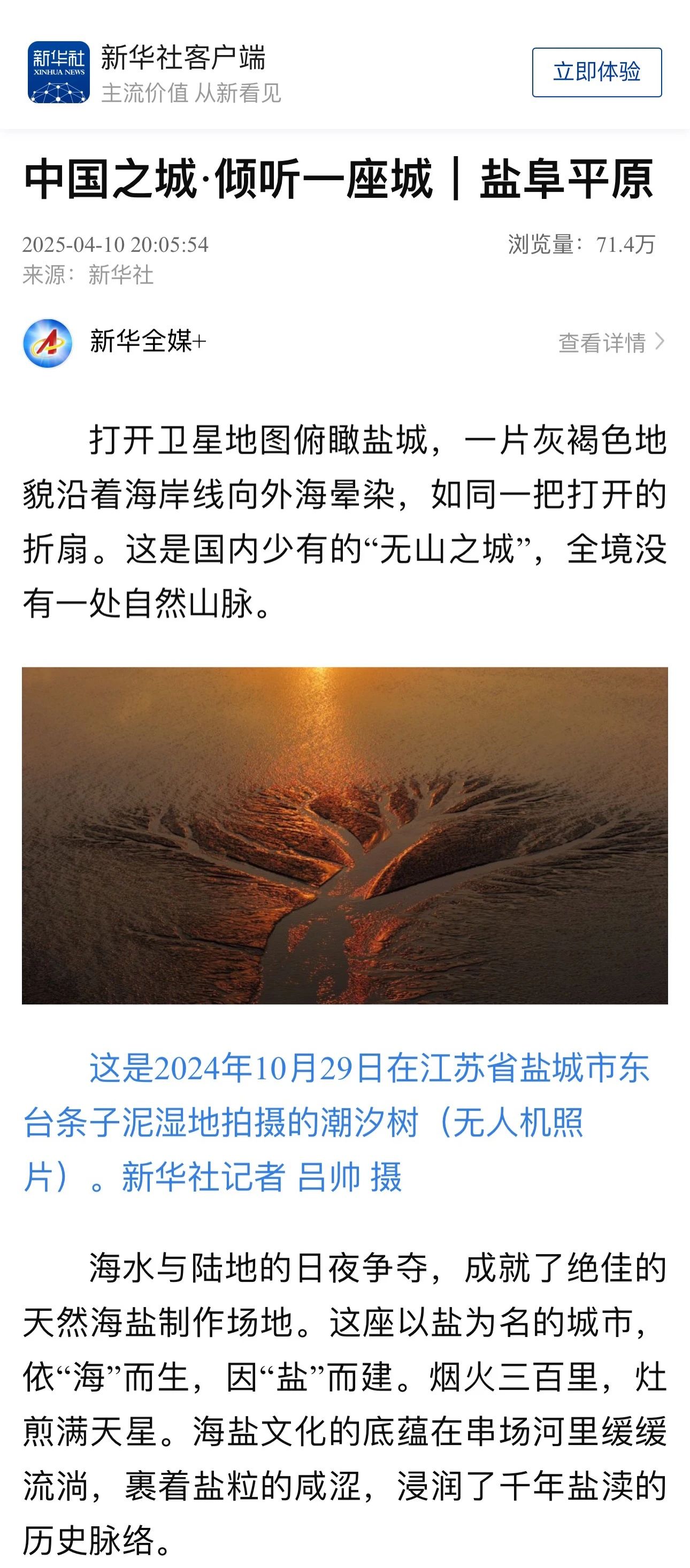Tap the 立即体验 button
This screenshot has height=1568, width=690.
596,72
